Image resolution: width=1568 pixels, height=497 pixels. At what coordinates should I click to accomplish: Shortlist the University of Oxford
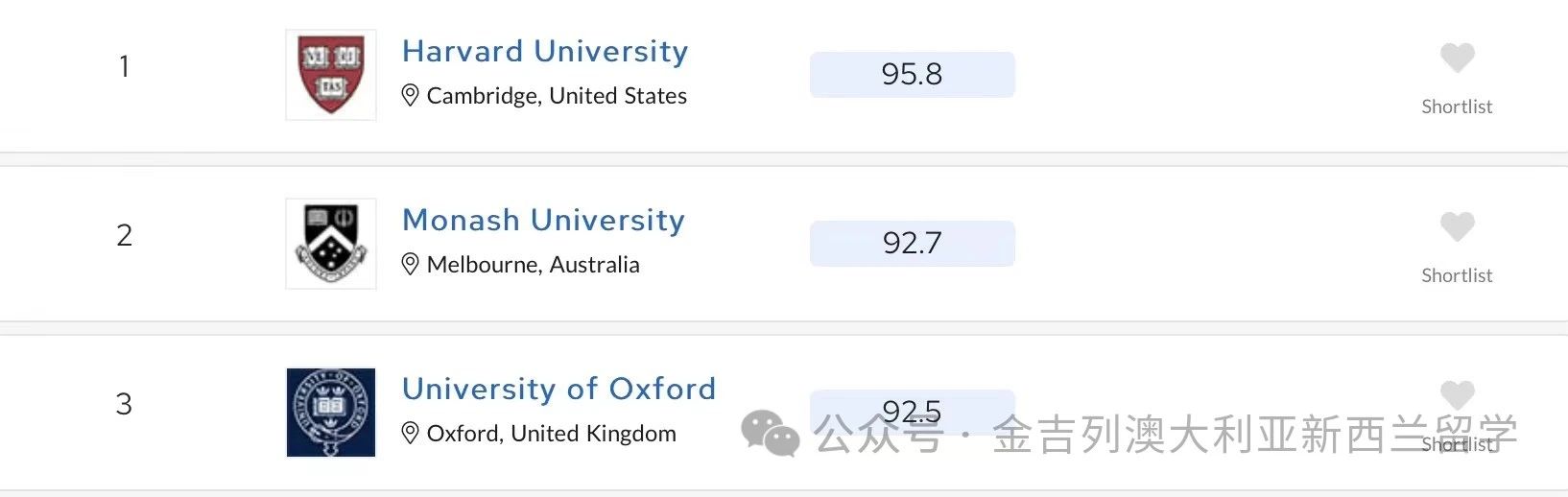tap(1457, 395)
